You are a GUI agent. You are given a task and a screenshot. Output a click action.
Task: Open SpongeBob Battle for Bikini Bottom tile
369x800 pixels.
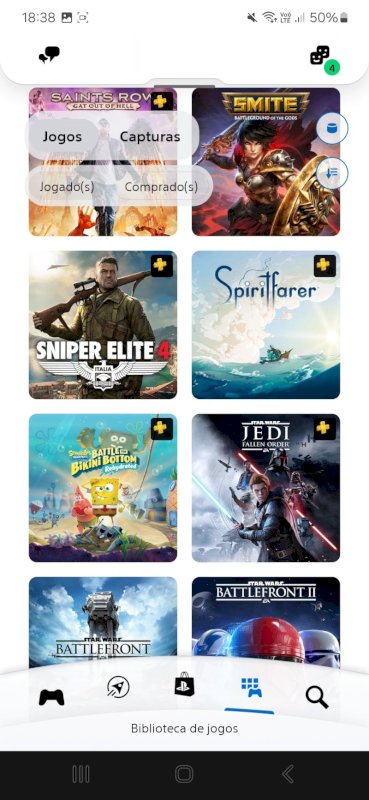pos(103,488)
